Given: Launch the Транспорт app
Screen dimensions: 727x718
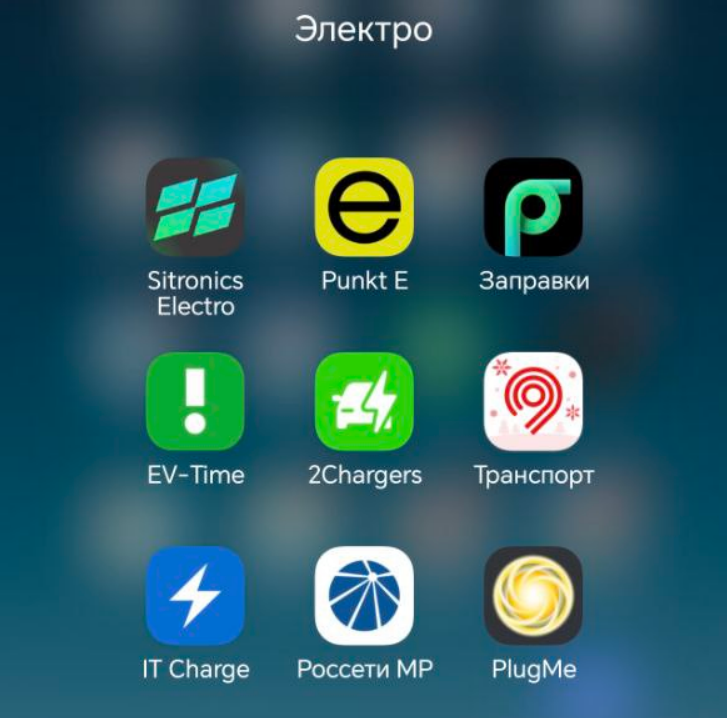Looking at the screenshot, I should tap(533, 401).
